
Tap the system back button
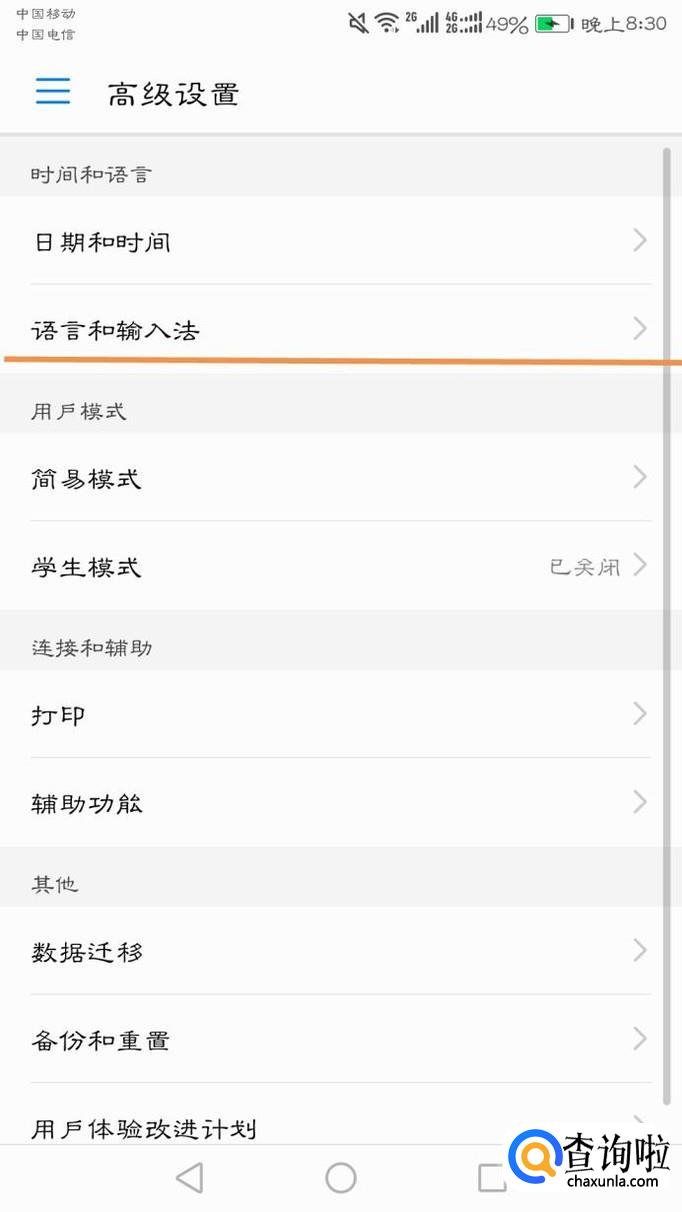[x=189, y=1178]
